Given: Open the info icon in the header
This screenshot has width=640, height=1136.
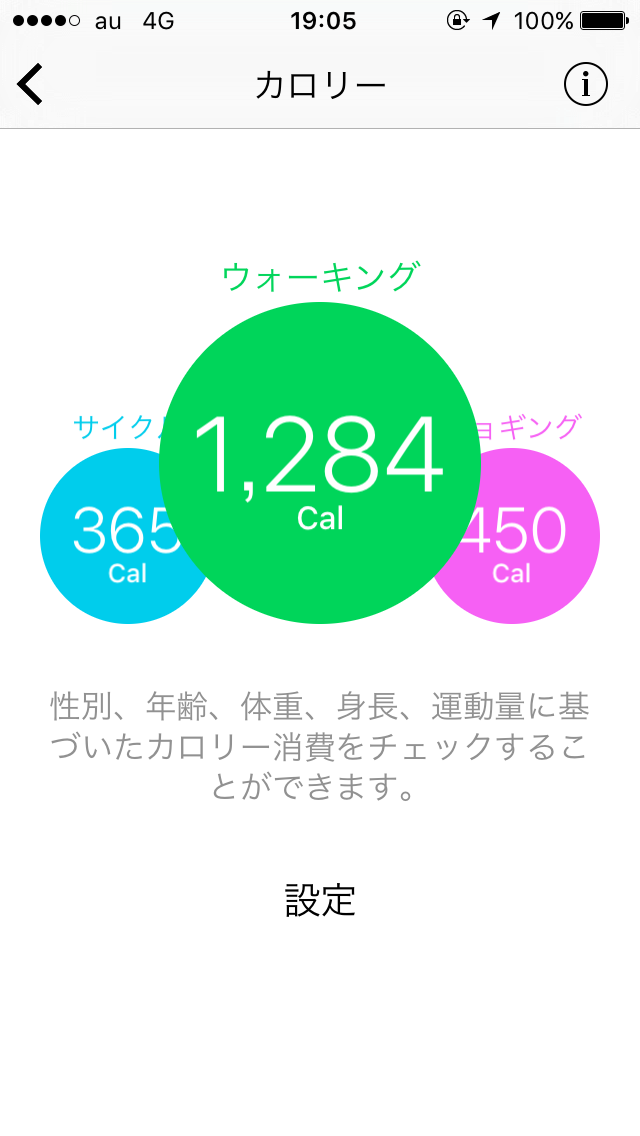Looking at the screenshot, I should 586,85.
